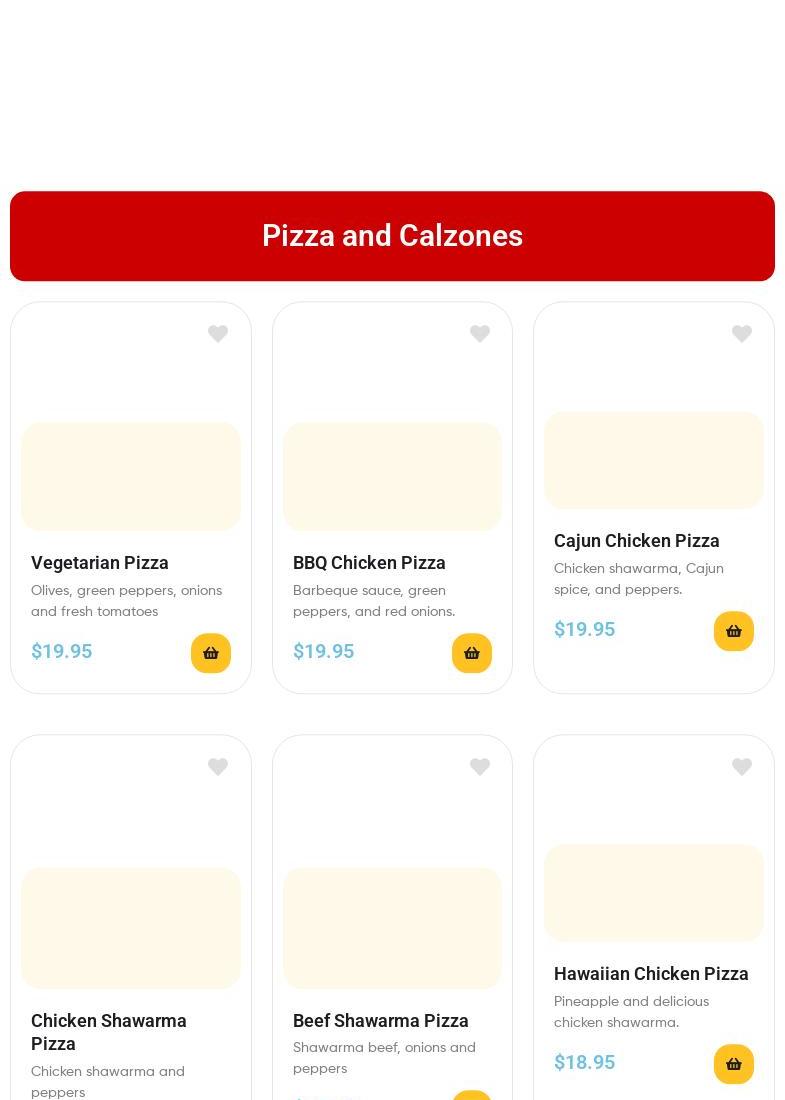View the Beef Shawarma Pizza item
The width and height of the screenshot is (785, 1100).
pos(381,1021)
